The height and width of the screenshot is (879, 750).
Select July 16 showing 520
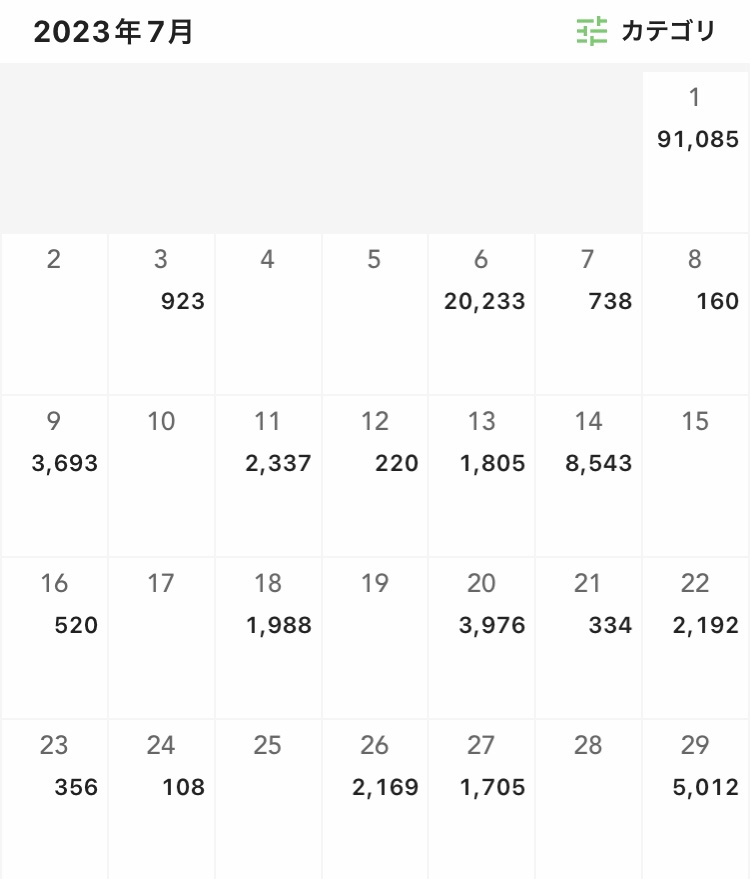[54, 636]
